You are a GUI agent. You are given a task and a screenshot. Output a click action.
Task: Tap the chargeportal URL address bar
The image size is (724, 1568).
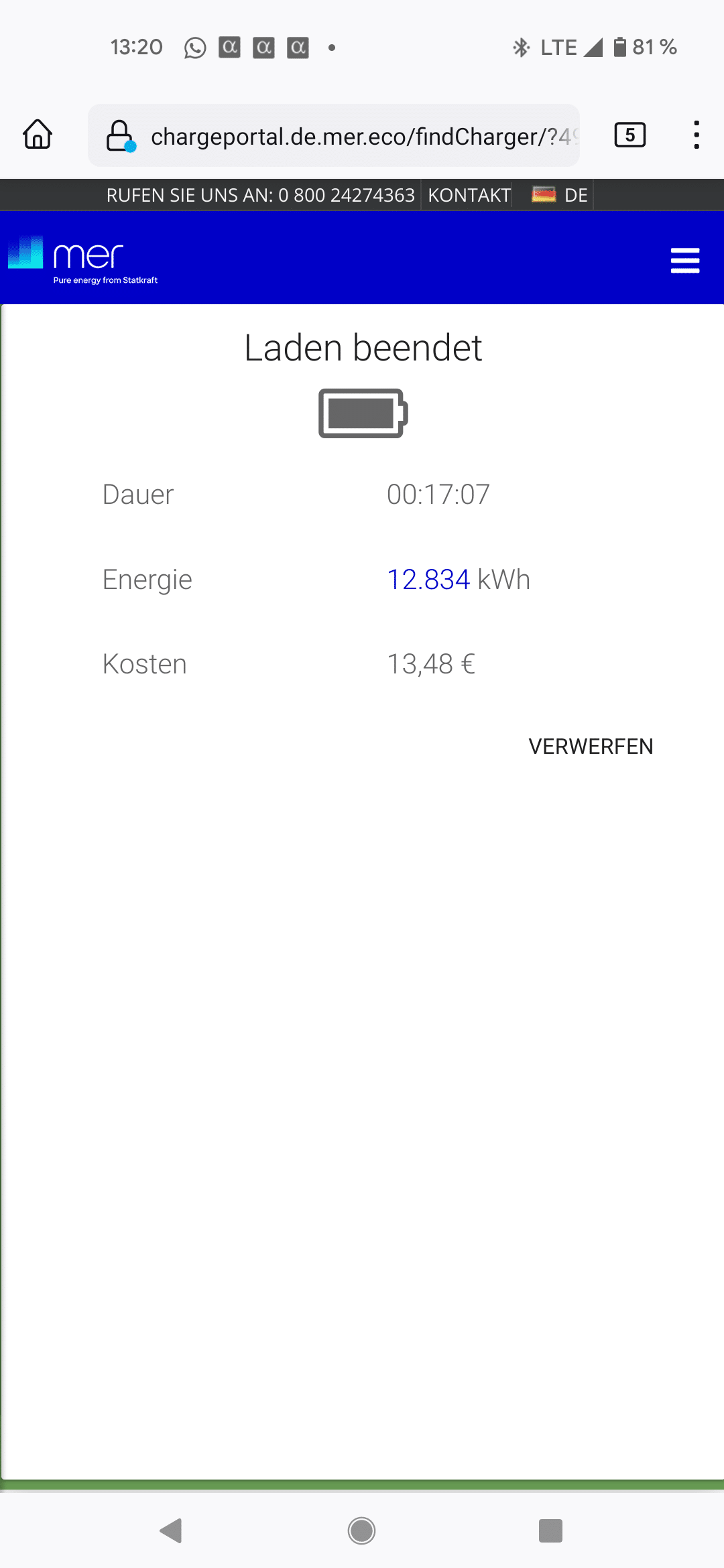pos(334,135)
